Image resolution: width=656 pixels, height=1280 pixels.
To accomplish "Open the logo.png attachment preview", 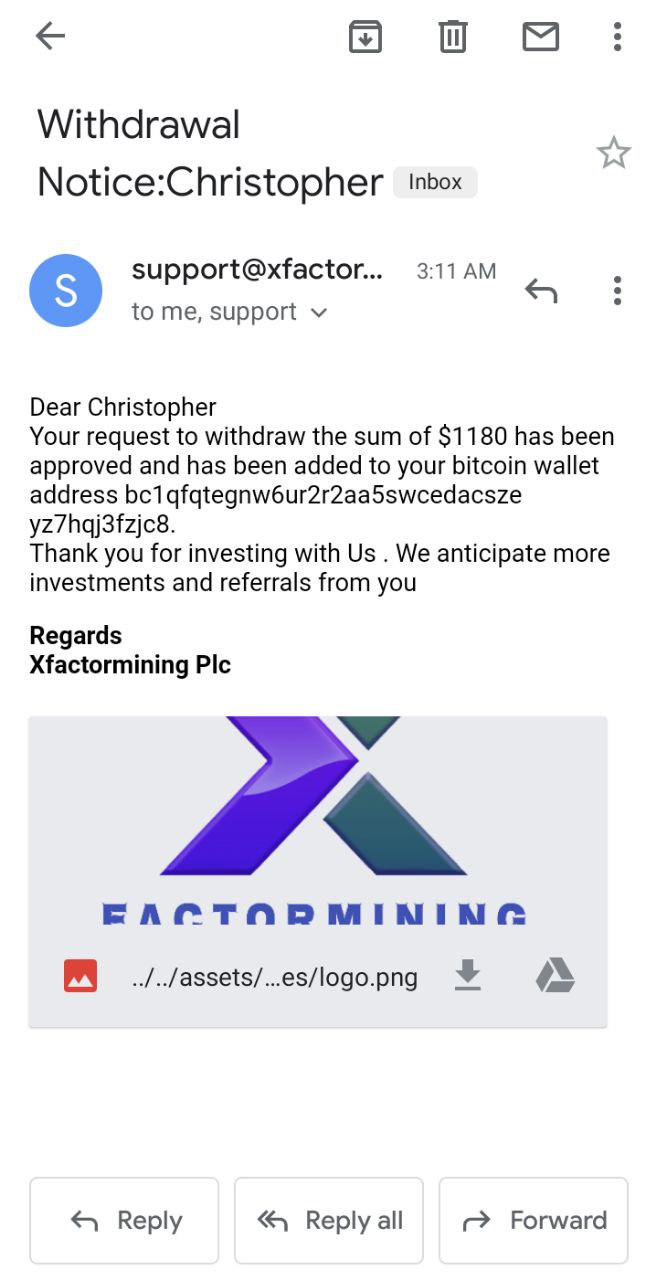I will coord(318,820).
